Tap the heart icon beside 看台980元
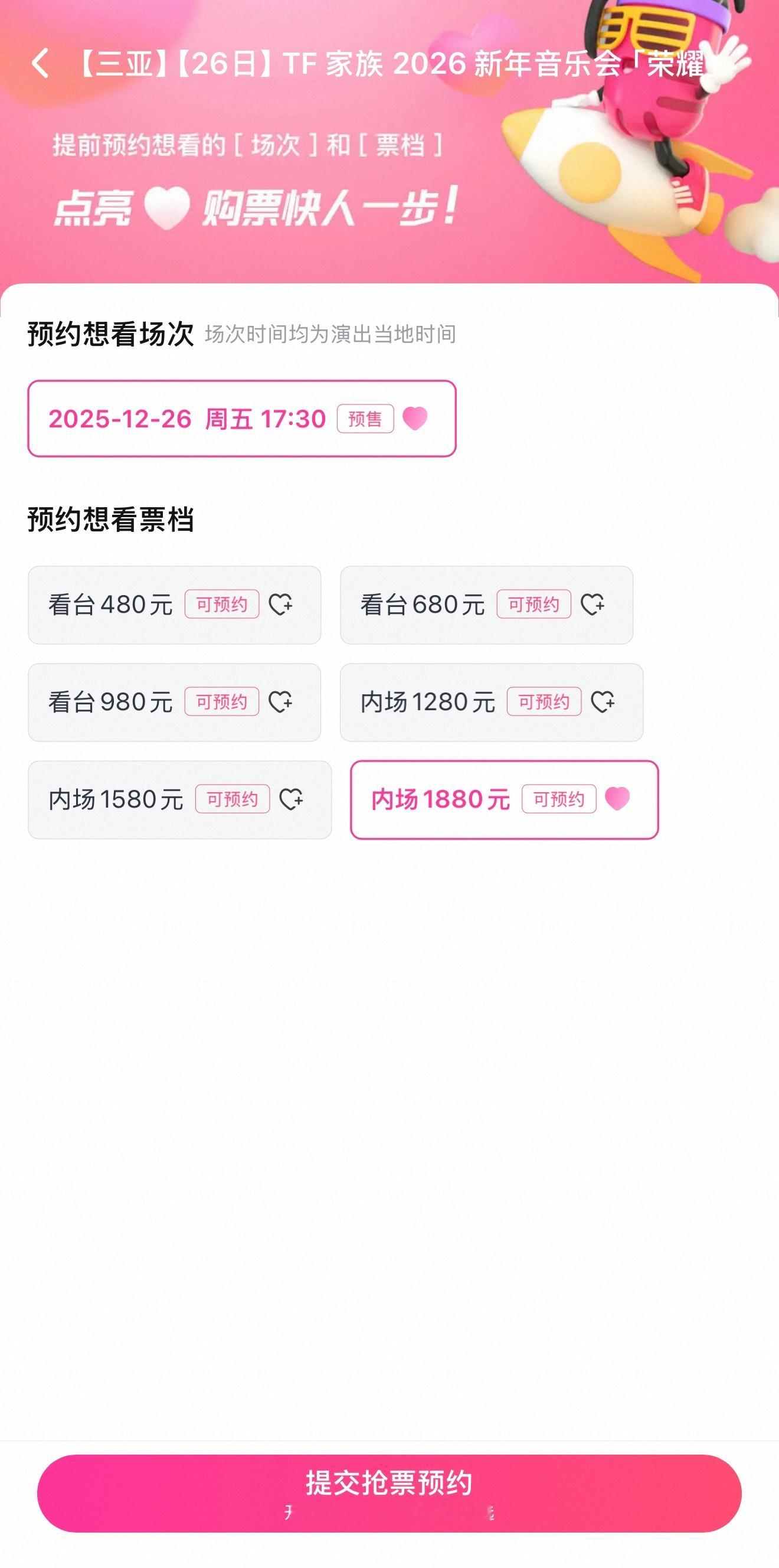The width and height of the screenshot is (779, 1568). pos(281,703)
